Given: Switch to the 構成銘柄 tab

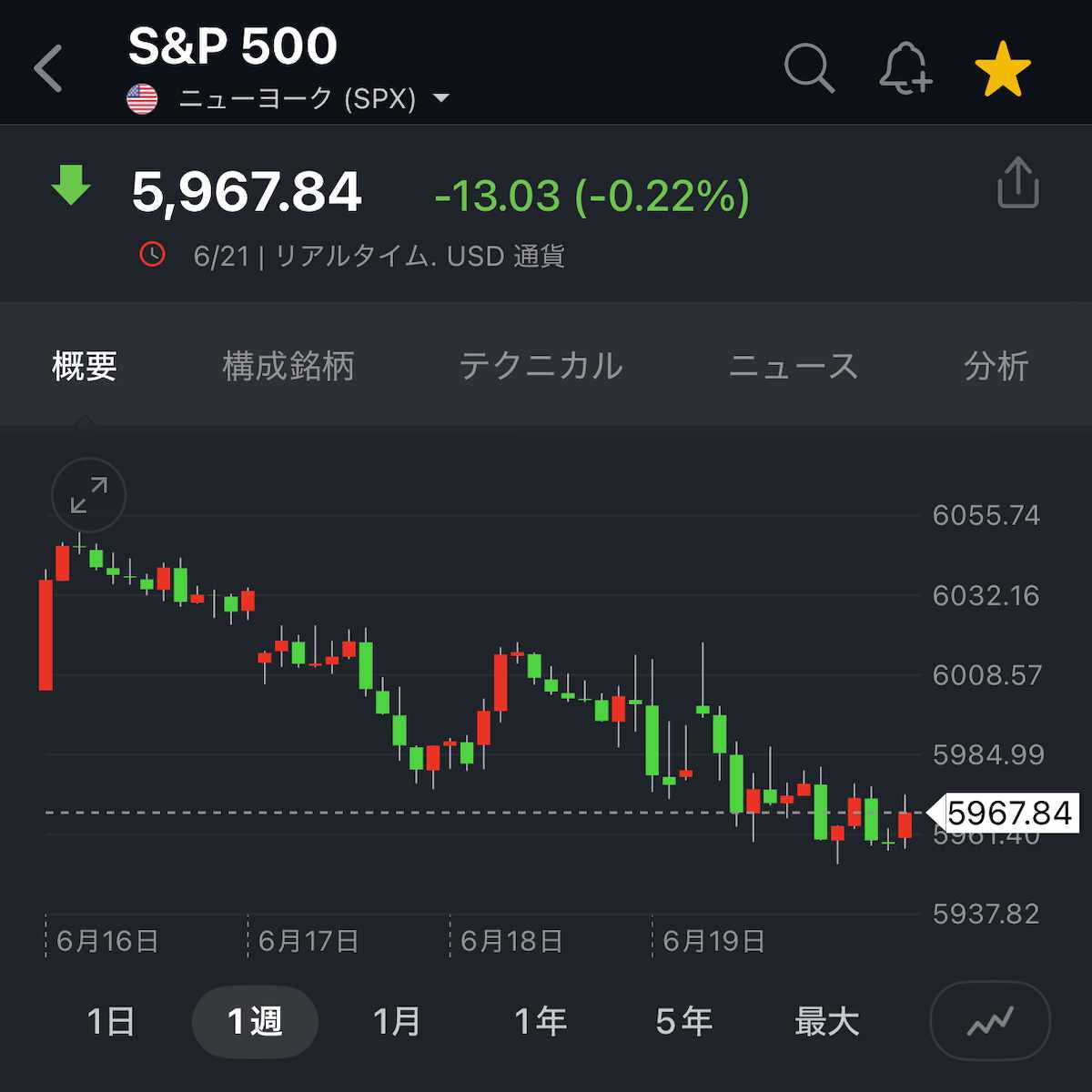Looking at the screenshot, I should click(x=288, y=366).
